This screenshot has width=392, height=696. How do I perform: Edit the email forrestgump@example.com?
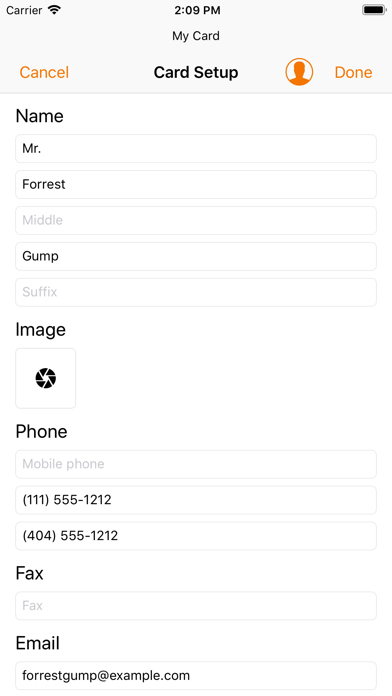tap(196, 676)
